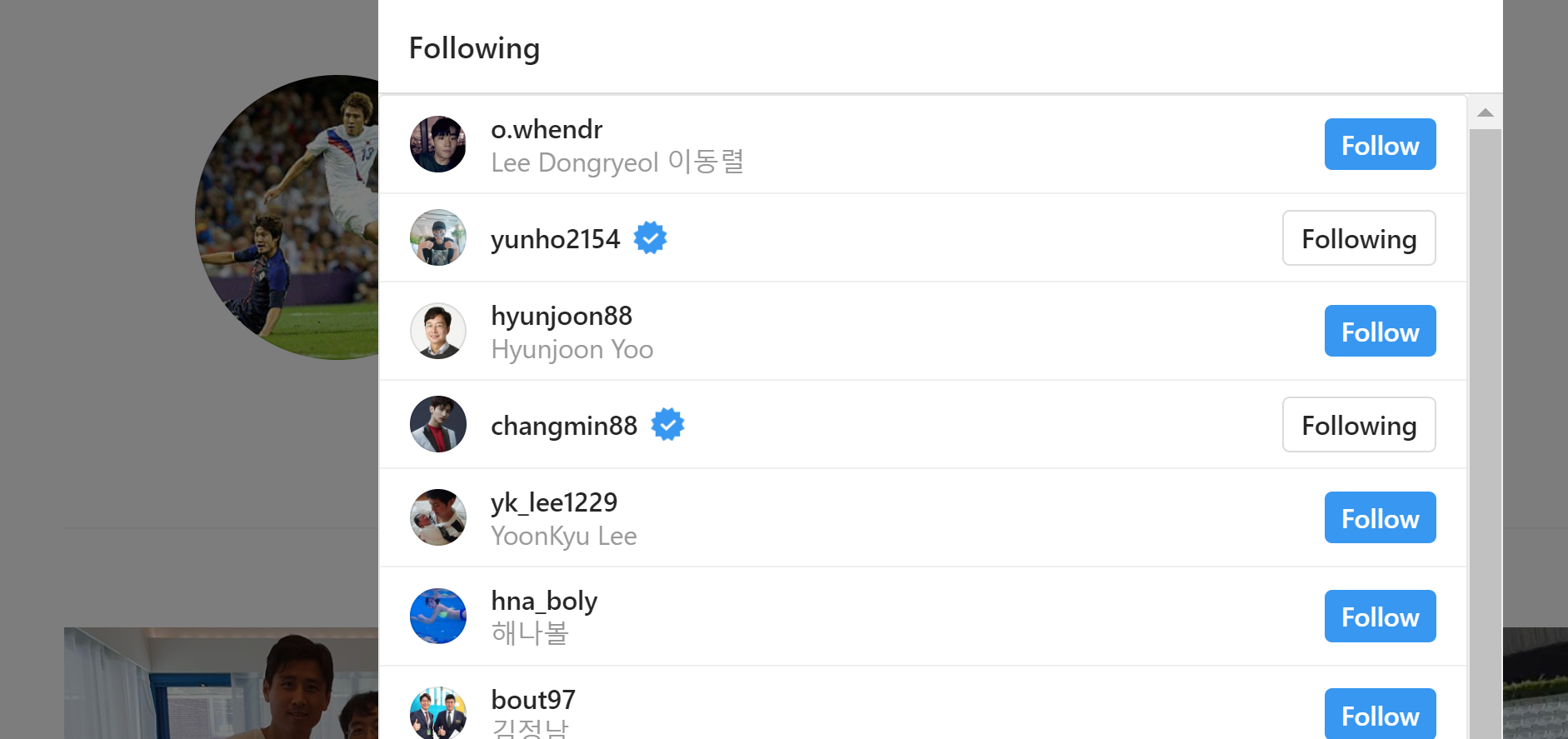Follow yk_lee1229

click(1380, 518)
